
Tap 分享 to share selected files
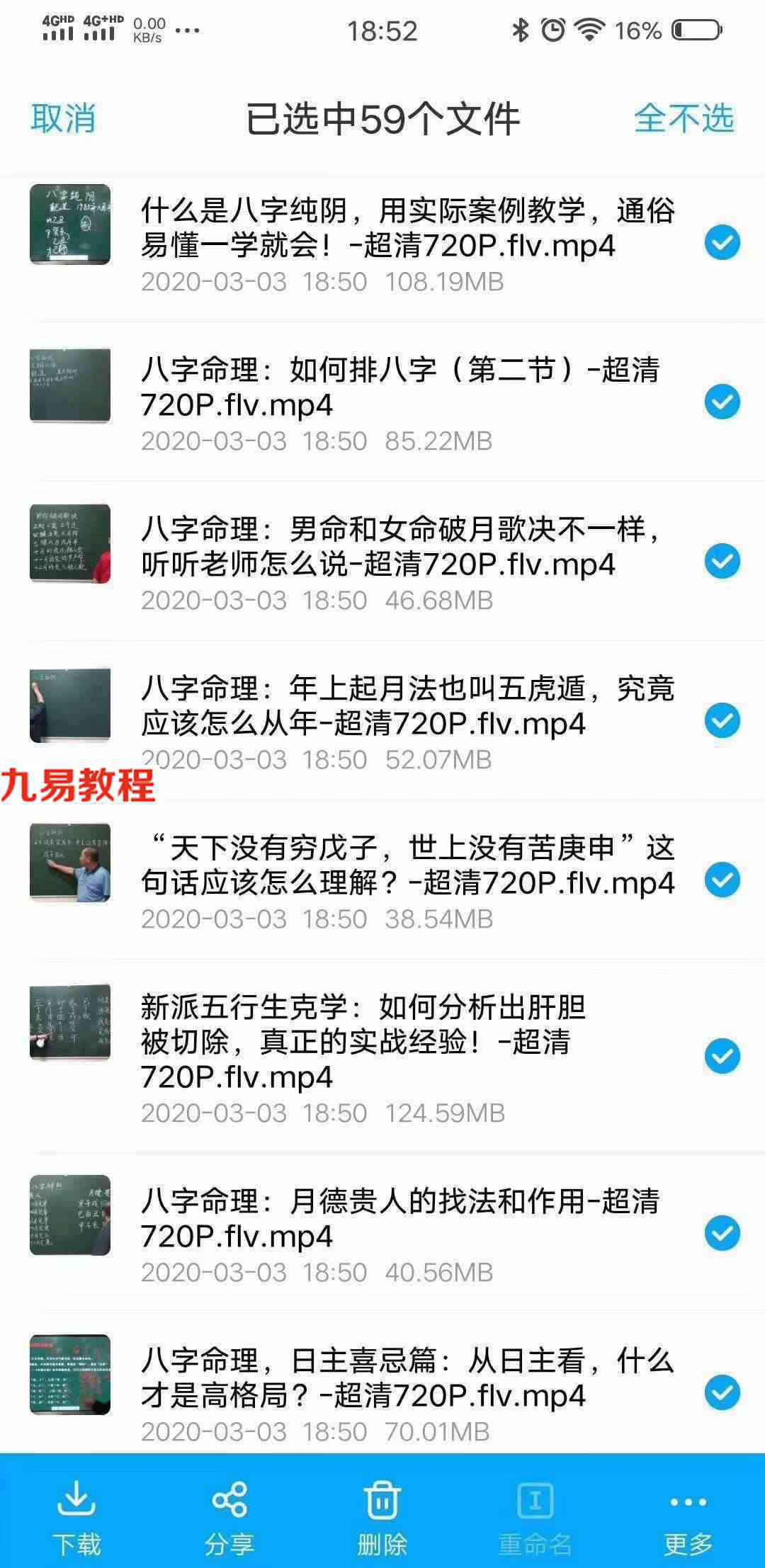coord(229,1512)
